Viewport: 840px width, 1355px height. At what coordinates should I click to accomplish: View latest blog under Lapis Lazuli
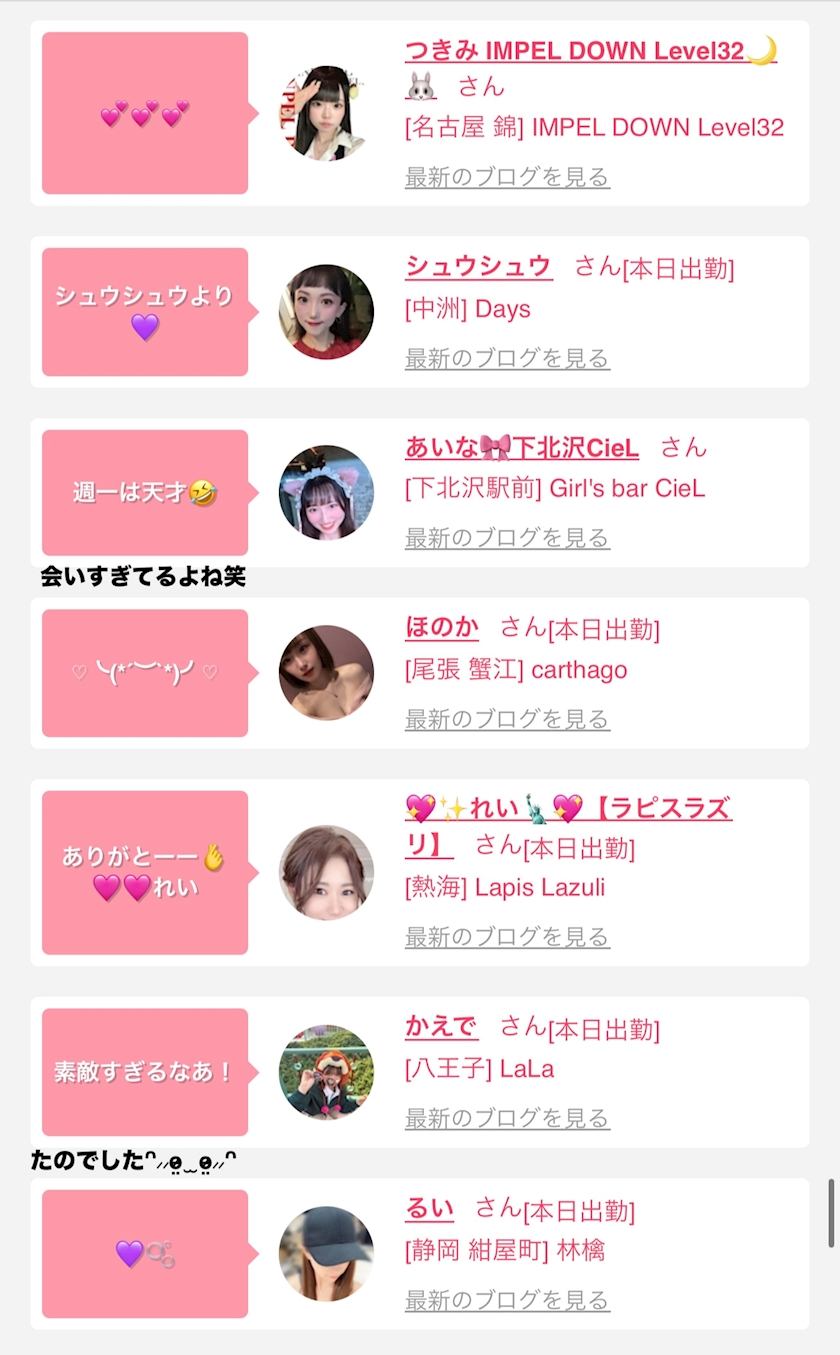click(x=507, y=937)
